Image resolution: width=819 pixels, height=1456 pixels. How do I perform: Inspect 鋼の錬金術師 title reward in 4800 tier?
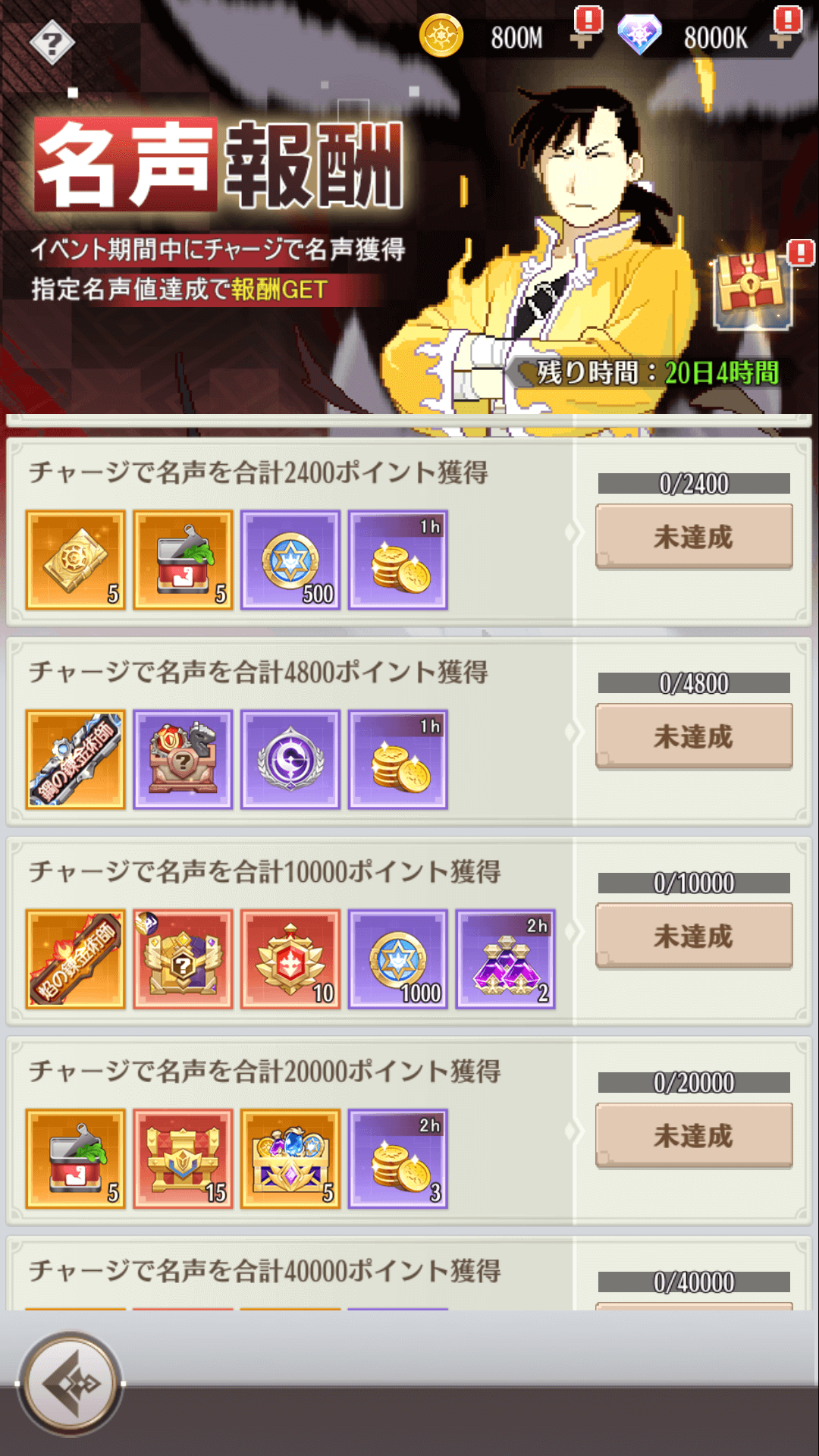click(75, 760)
